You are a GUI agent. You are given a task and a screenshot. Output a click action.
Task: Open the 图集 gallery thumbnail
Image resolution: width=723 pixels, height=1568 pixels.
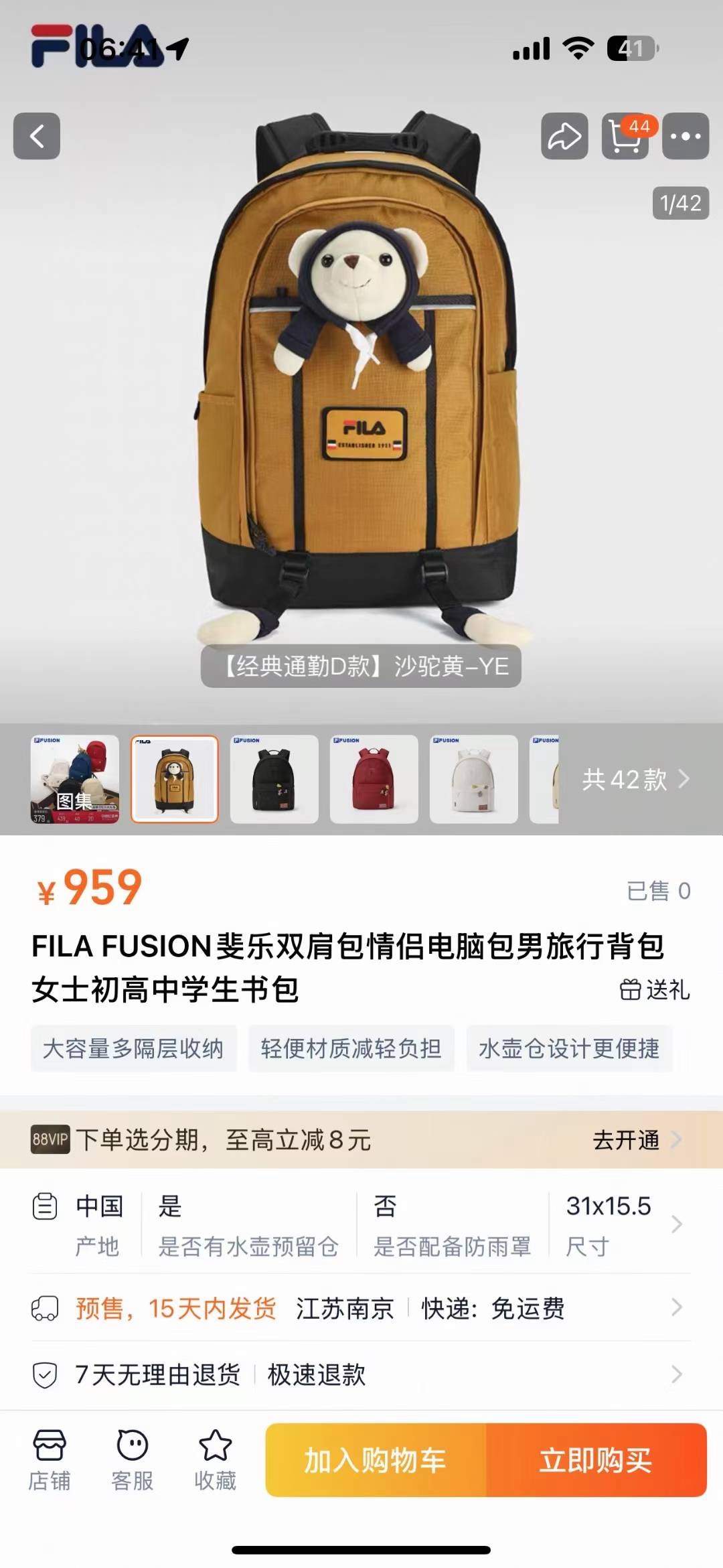[x=75, y=779]
